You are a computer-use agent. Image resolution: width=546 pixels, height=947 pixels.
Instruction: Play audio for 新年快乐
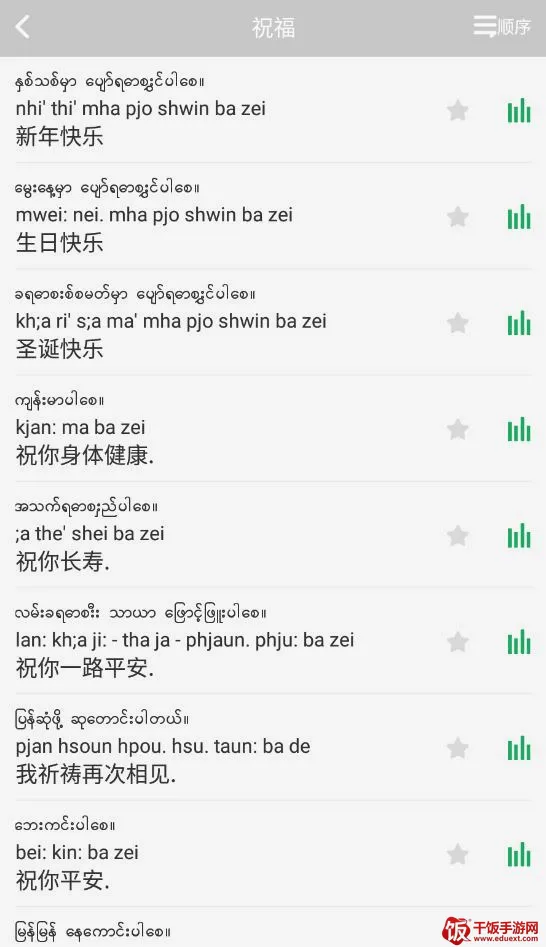click(x=519, y=111)
